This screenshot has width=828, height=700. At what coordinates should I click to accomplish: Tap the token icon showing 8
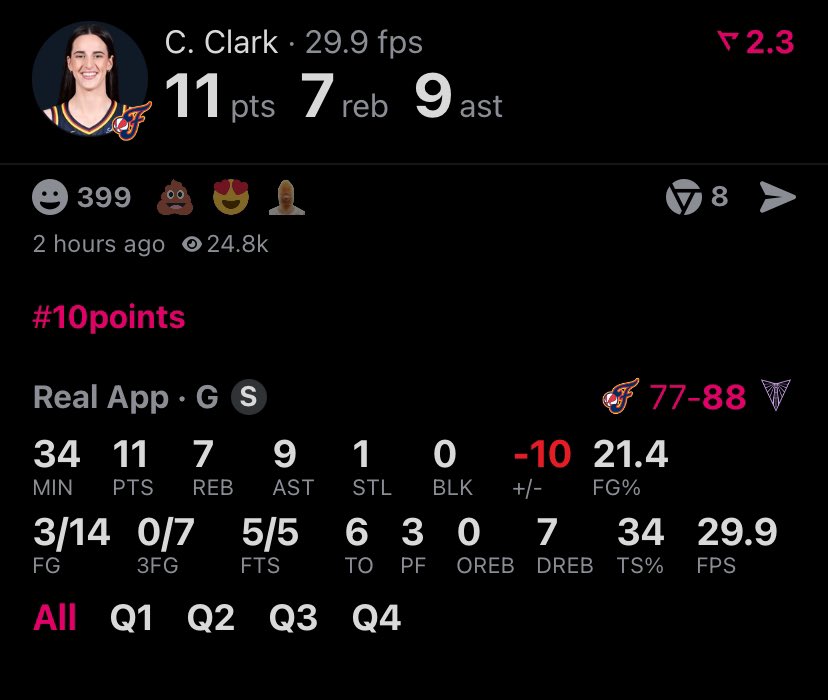pos(685,198)
